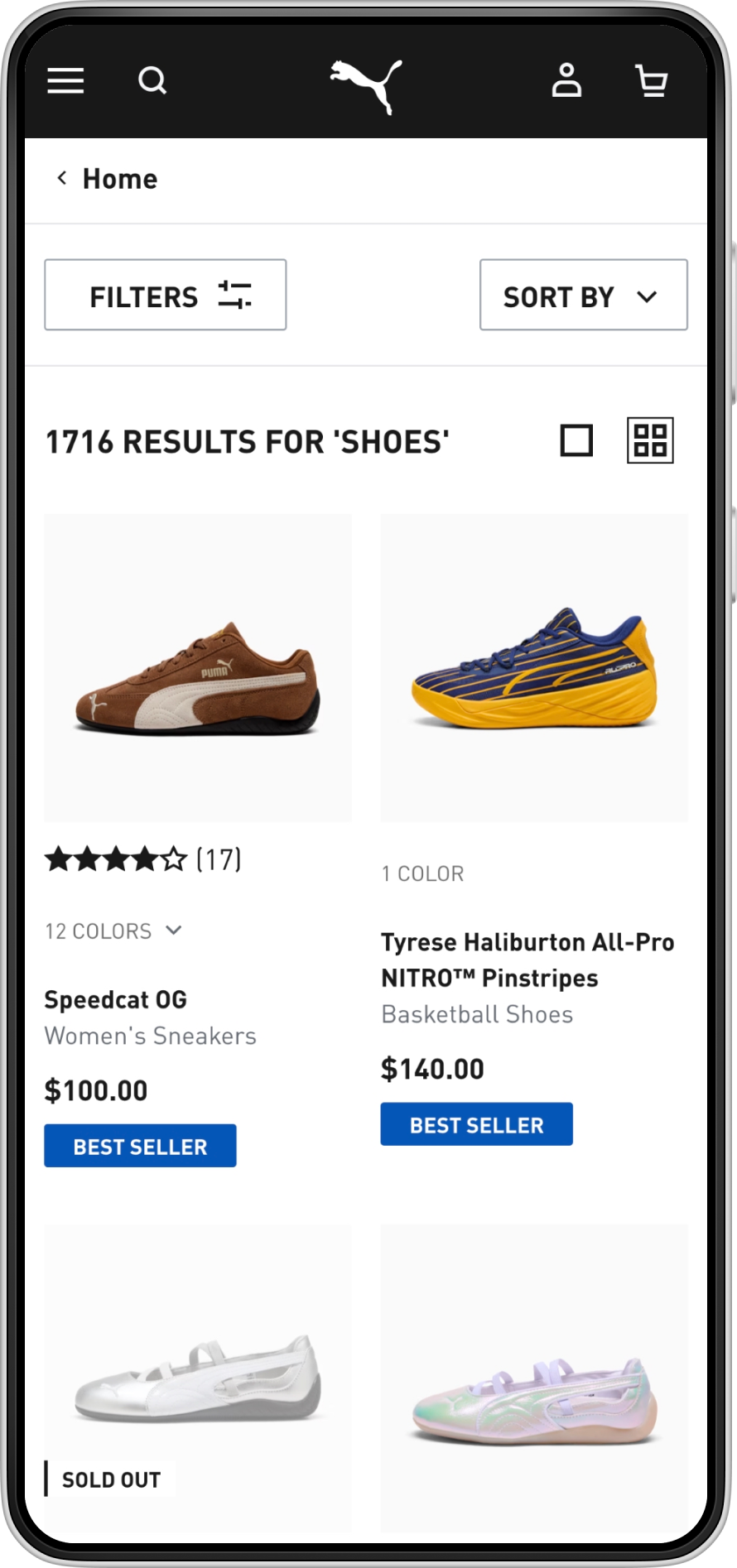
Task: Open the Filters panel
Action: click(x=166, y=296)
